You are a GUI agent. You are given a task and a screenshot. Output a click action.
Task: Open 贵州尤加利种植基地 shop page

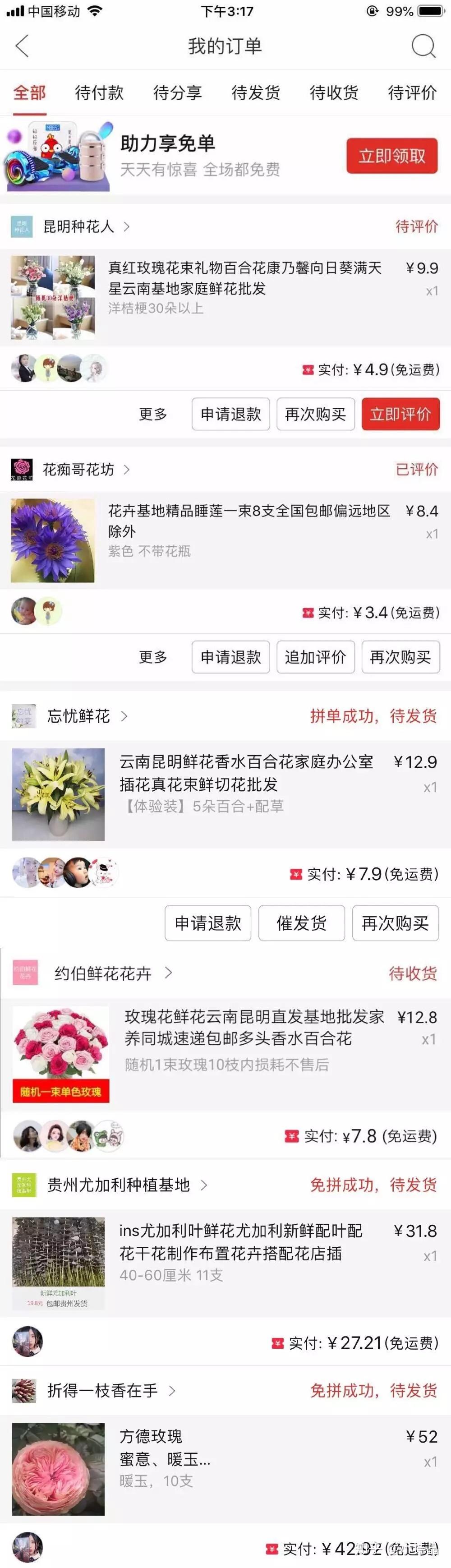coord(119,1185)
